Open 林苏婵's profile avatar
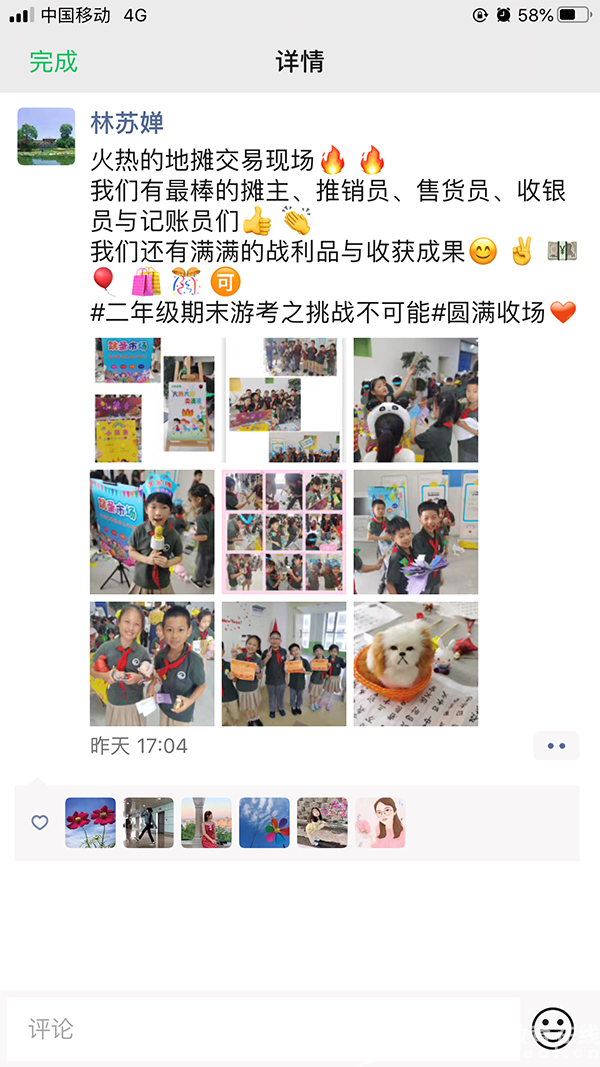 click(x=46, y=136)
